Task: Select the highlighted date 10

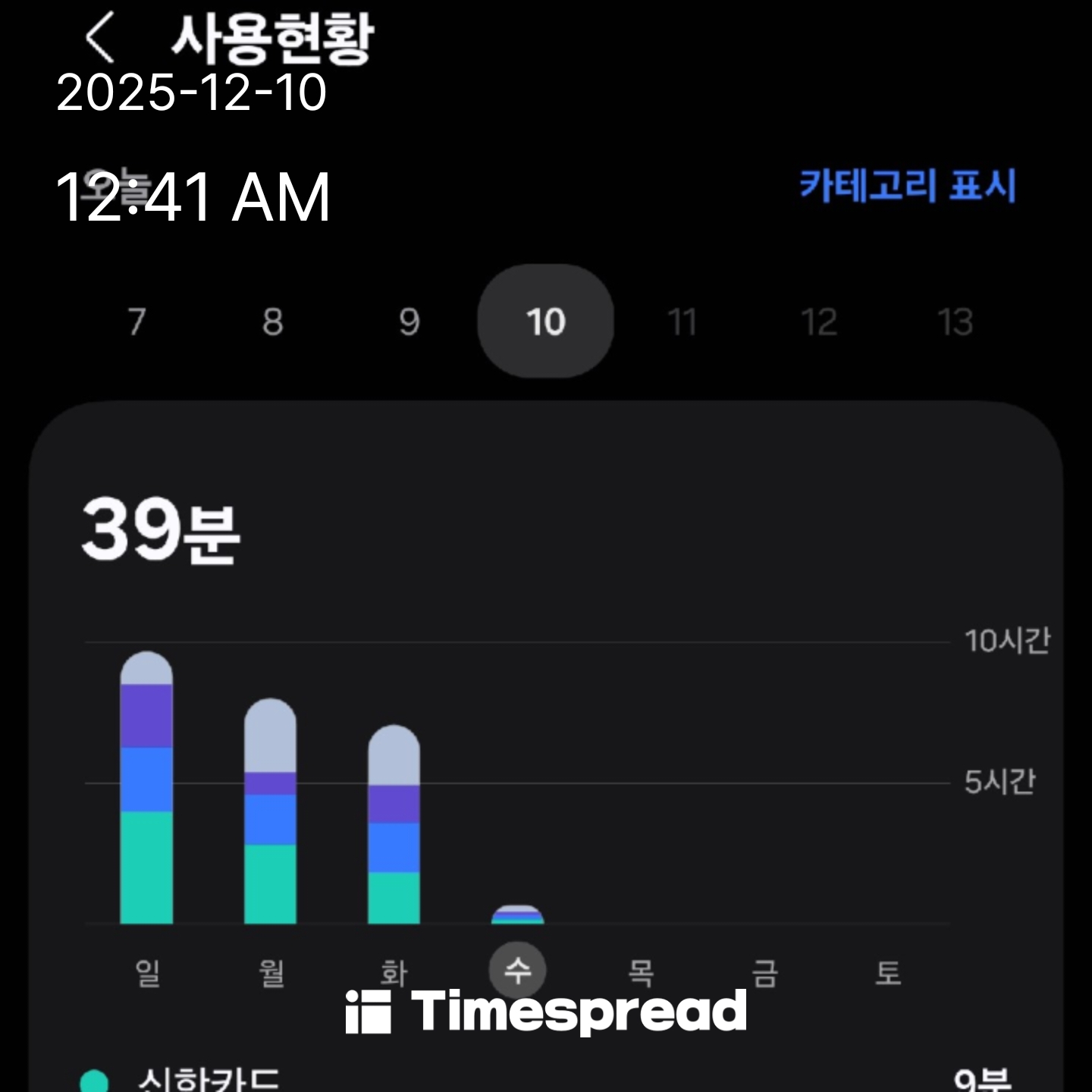Action: point(546,322)
